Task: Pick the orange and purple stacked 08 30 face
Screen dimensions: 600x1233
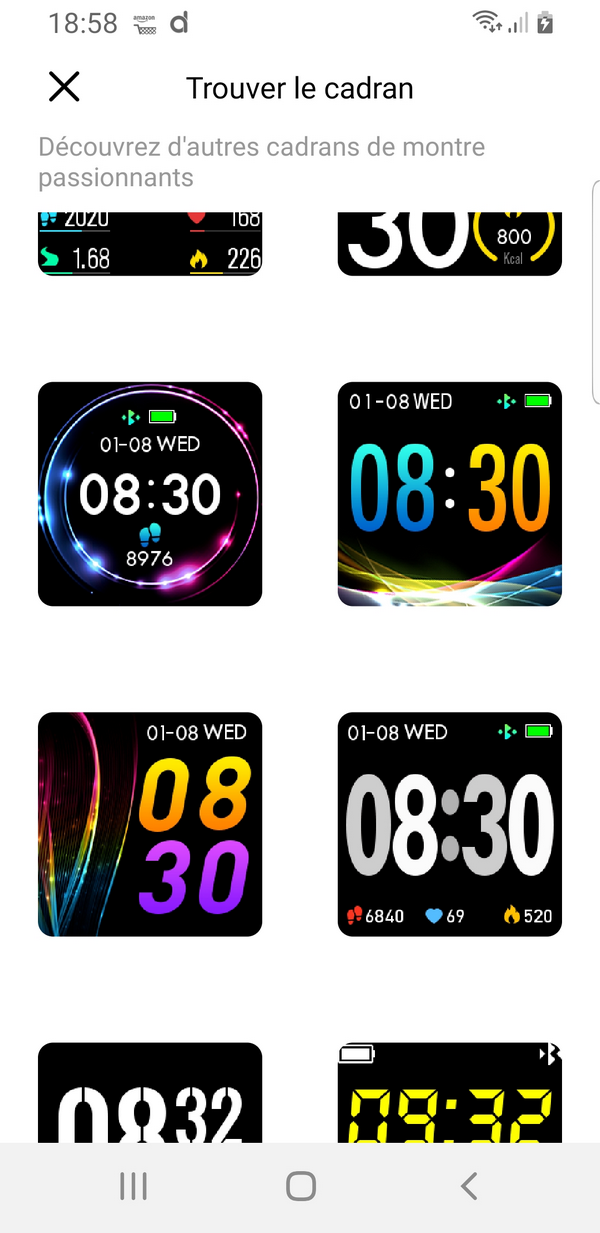Action: 150,824
